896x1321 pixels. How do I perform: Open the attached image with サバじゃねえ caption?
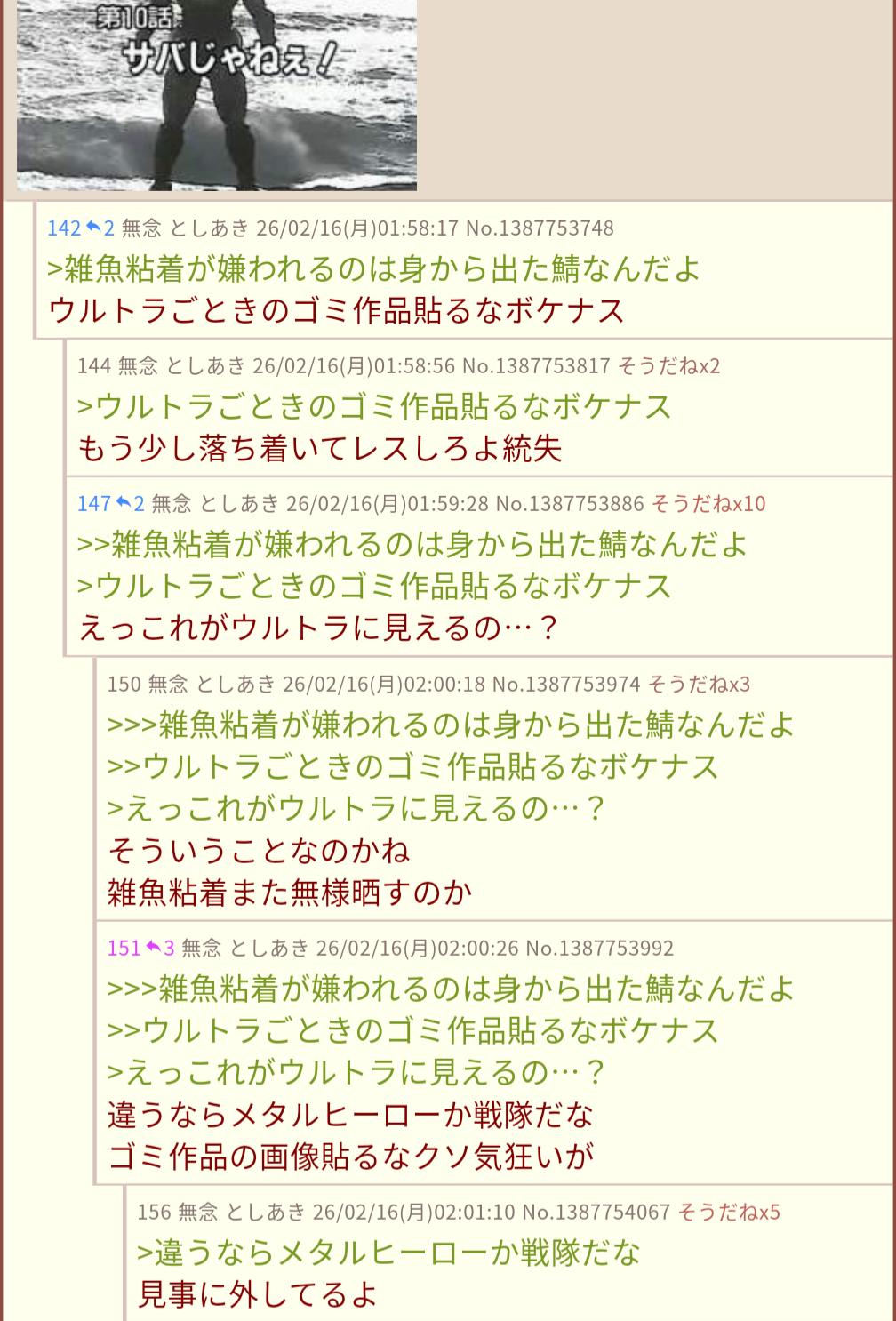(216, 93)
